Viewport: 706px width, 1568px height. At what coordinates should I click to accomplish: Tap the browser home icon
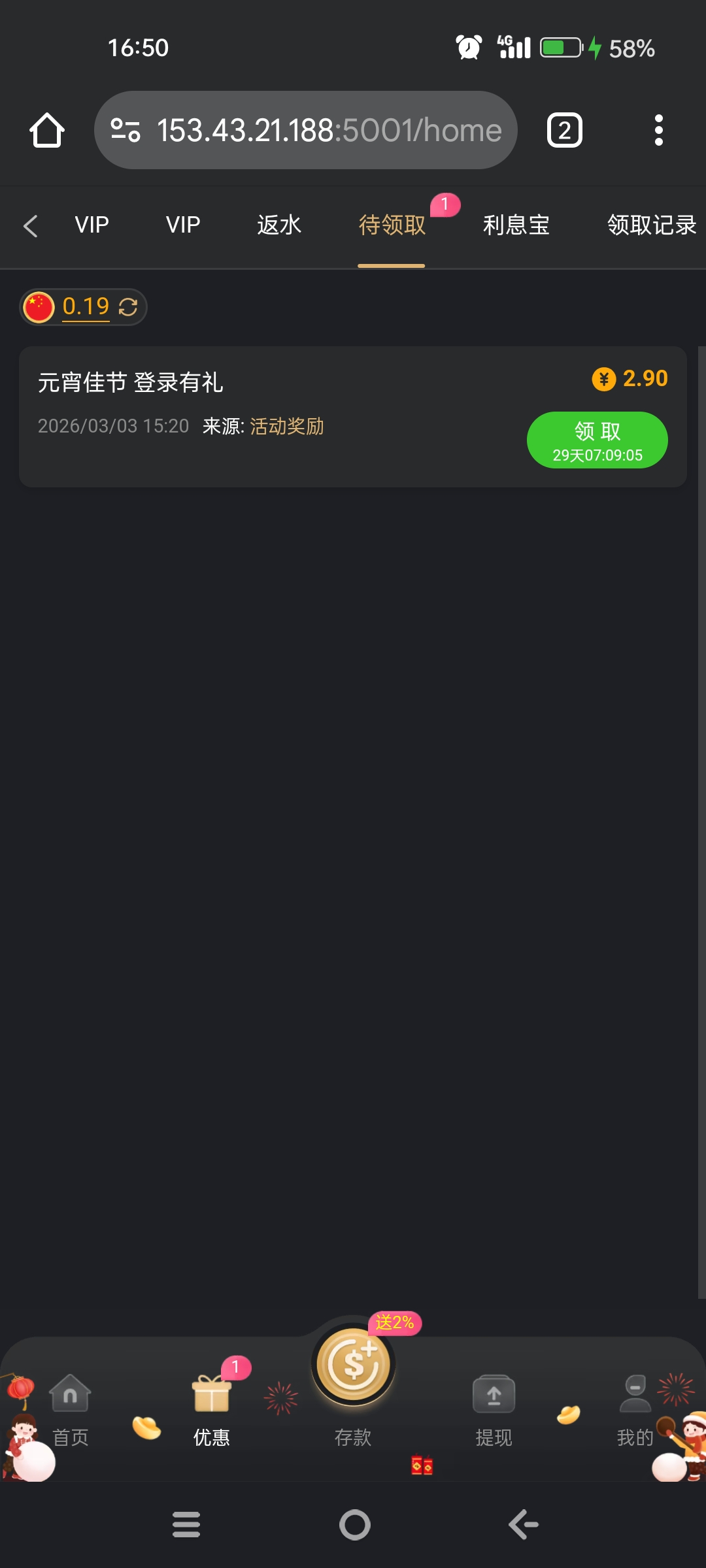(47, 131)
